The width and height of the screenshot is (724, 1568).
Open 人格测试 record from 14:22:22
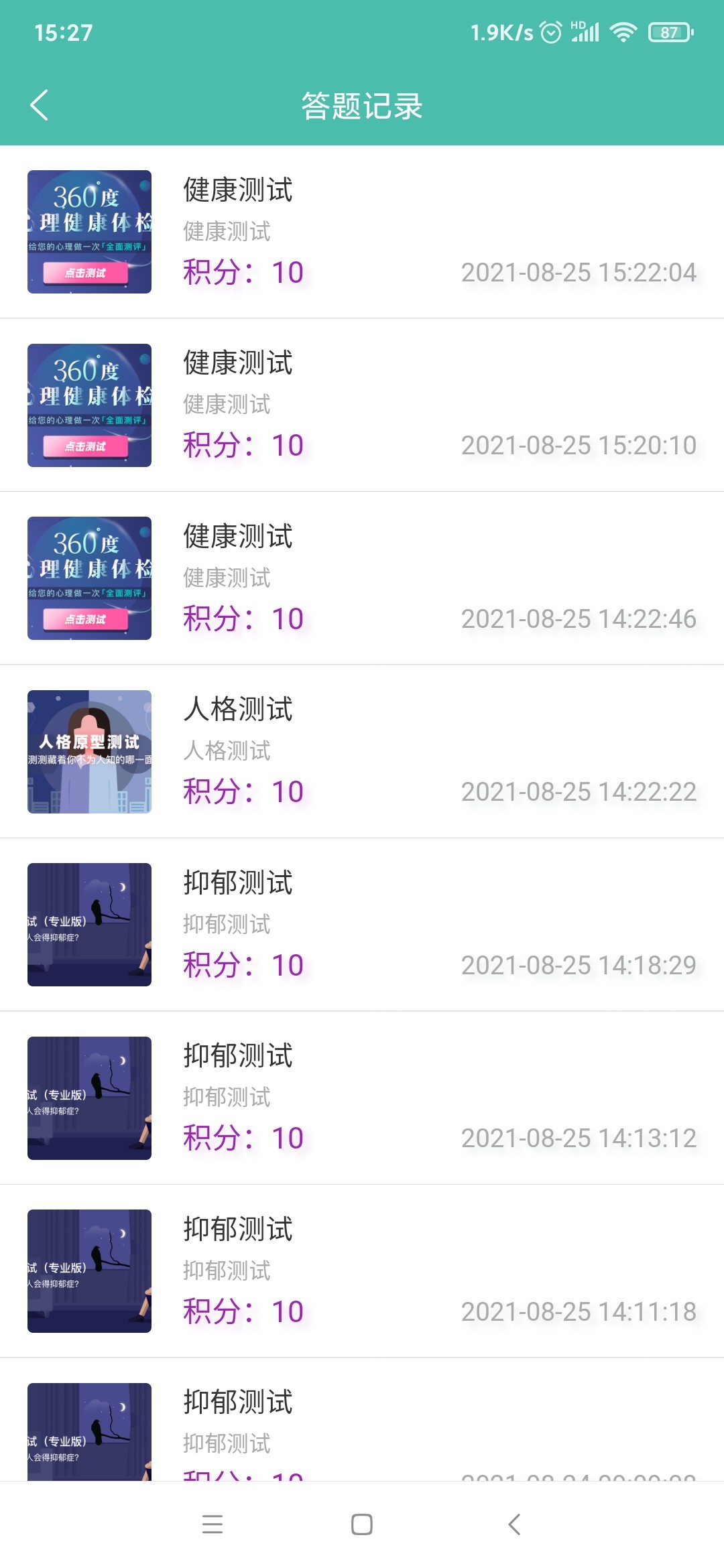(362, 752)
